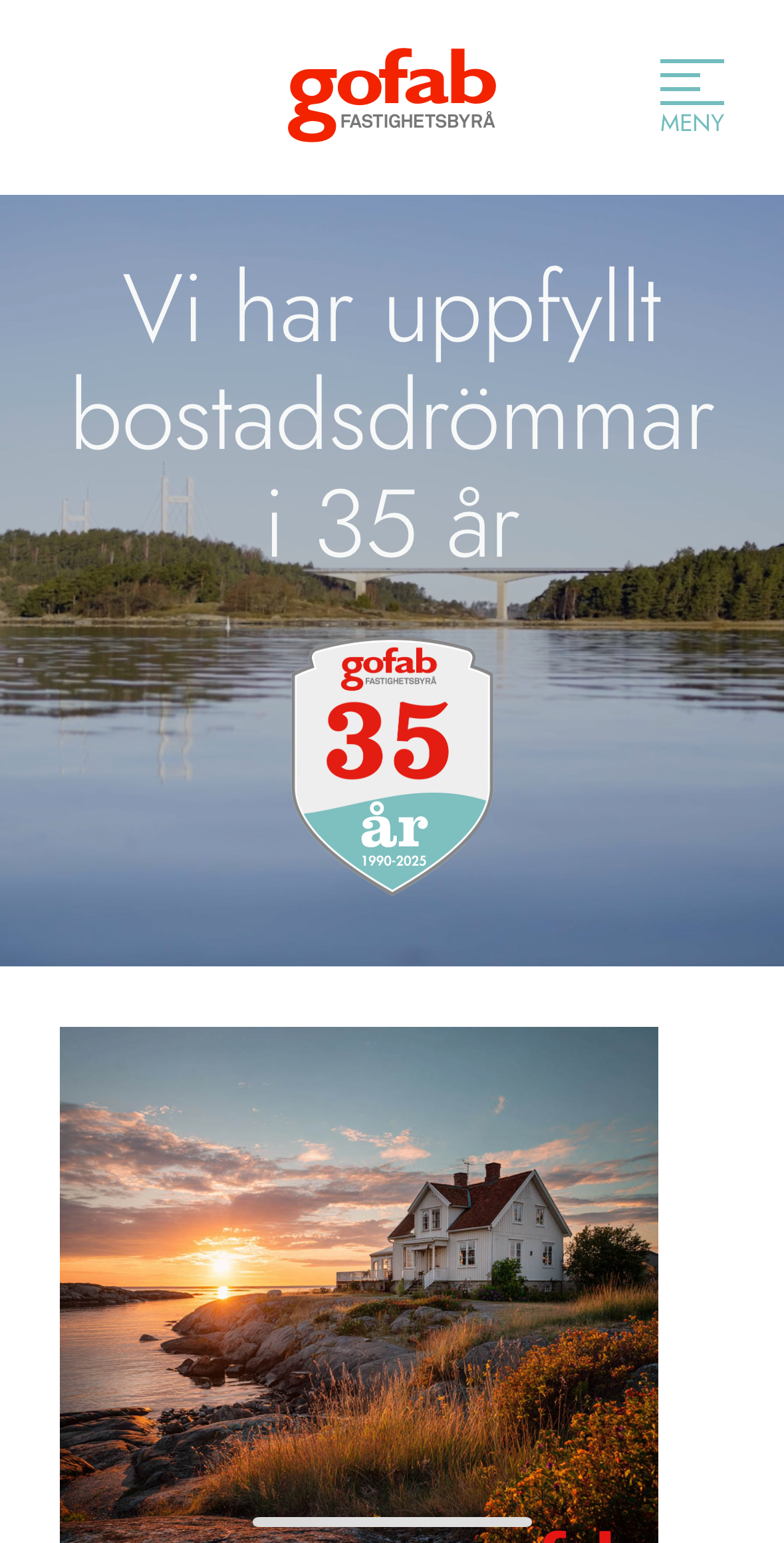Tap the gofab Fastighetsbyrå header logo
The height and width of the screenshot is (1543, 784).
(x=392, y=95)
